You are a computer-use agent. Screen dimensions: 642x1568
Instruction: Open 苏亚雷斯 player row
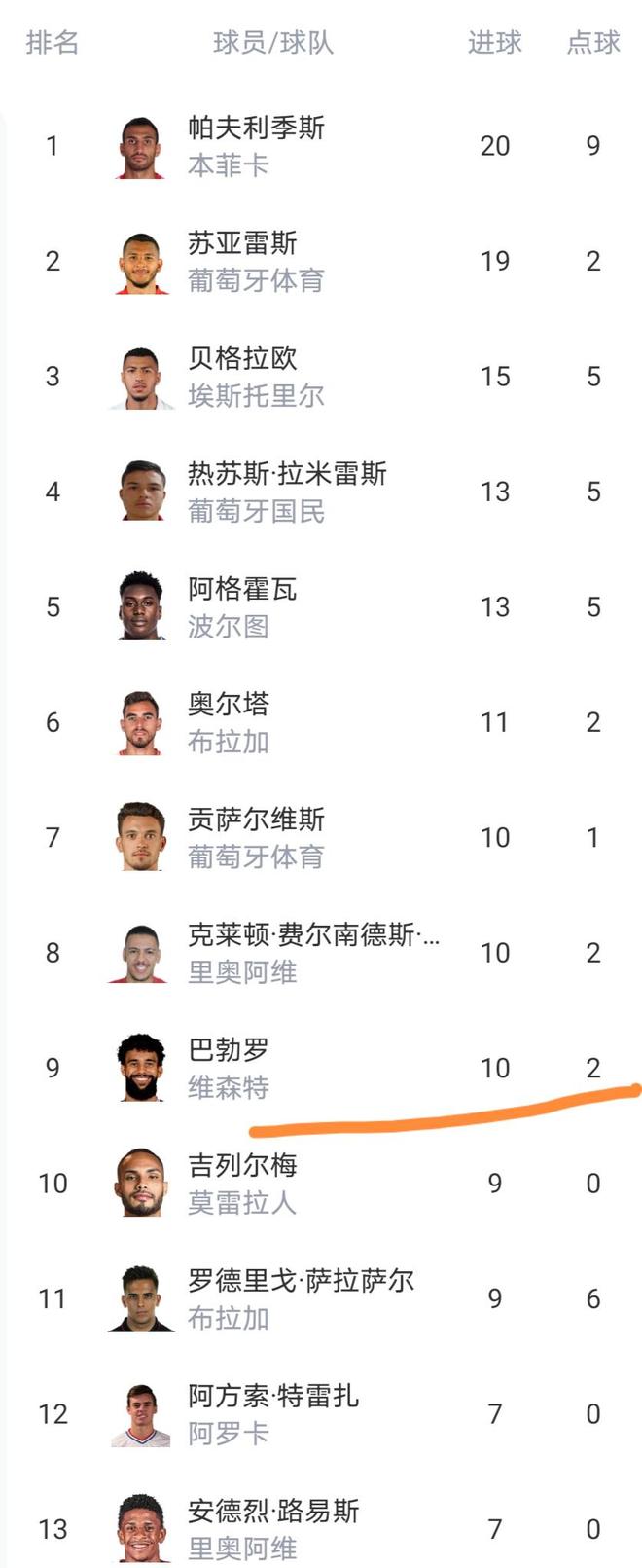click(x=242, y=261)
